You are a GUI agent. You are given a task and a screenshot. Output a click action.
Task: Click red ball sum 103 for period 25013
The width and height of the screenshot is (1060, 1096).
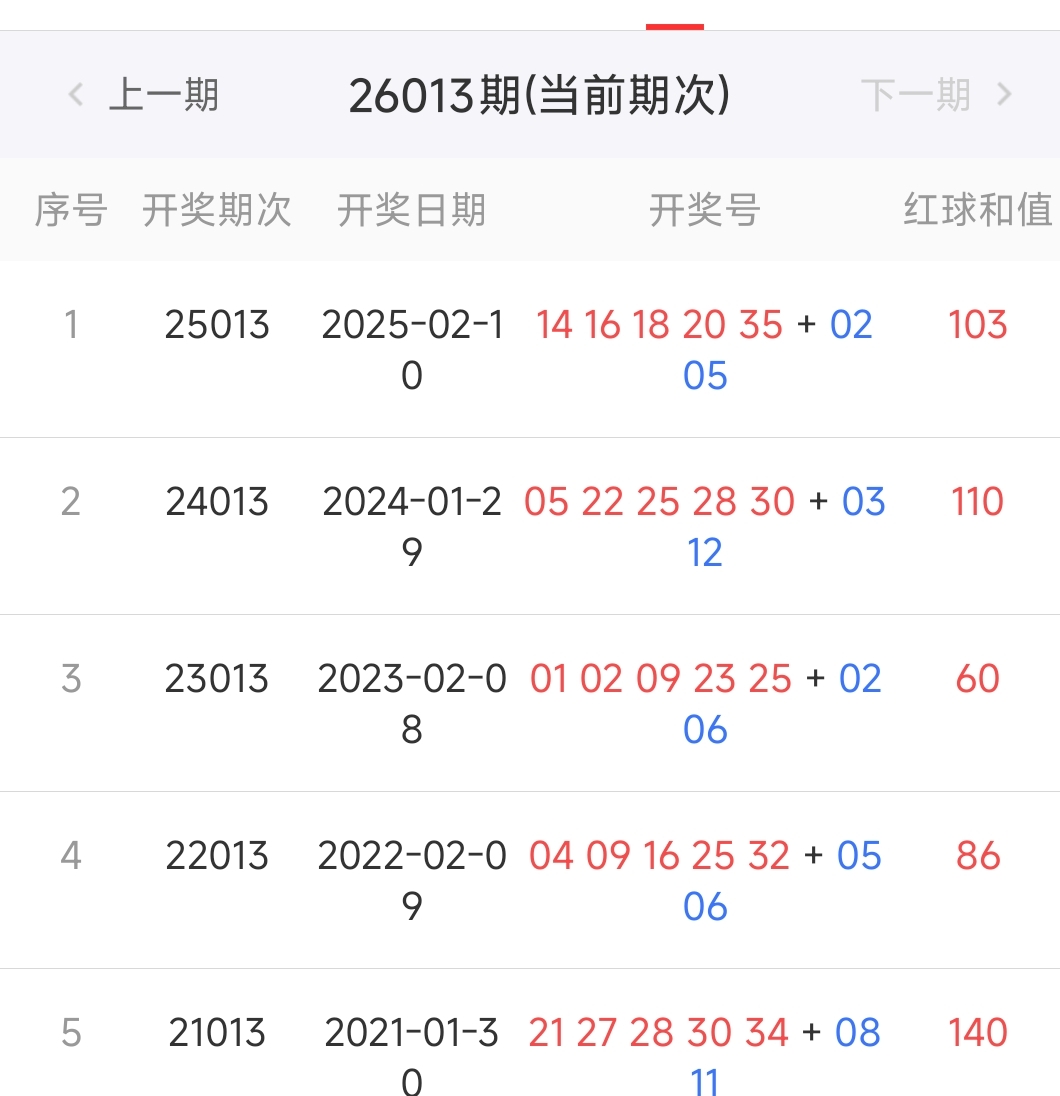click(977, 326)
